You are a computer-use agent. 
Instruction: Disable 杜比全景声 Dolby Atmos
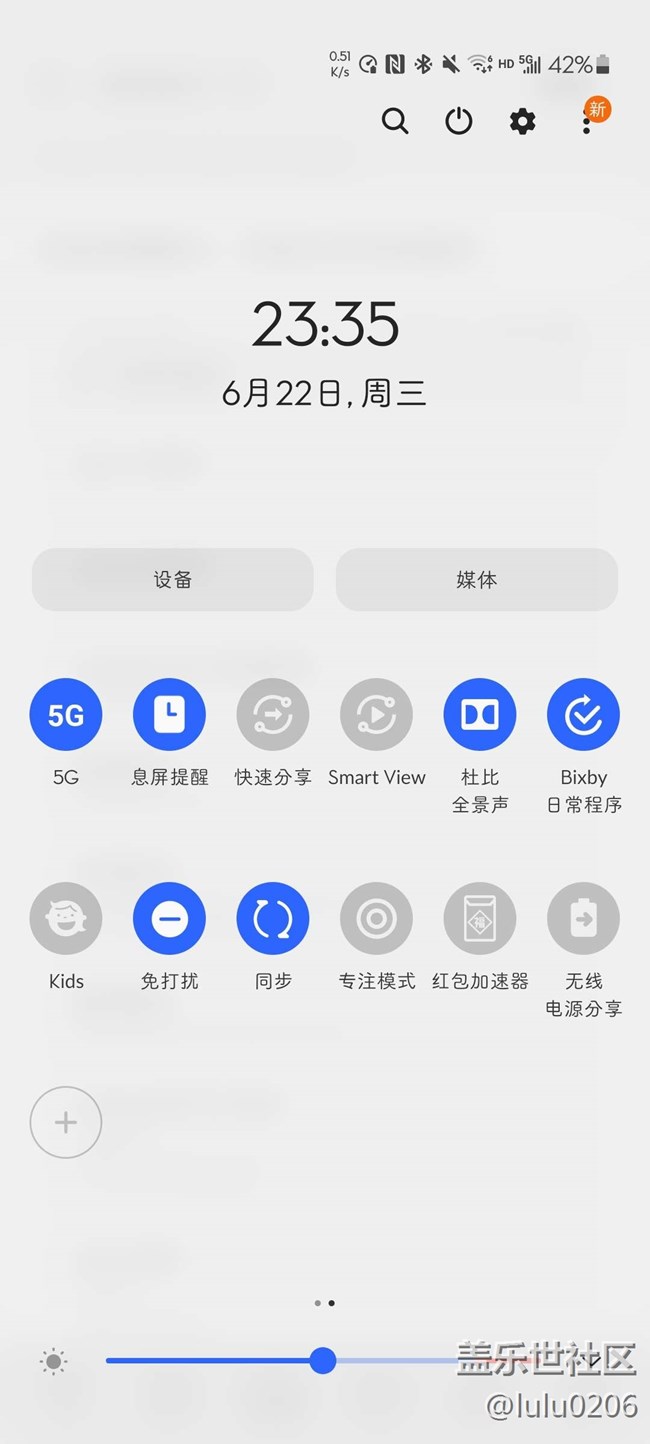tap(480, 715)
